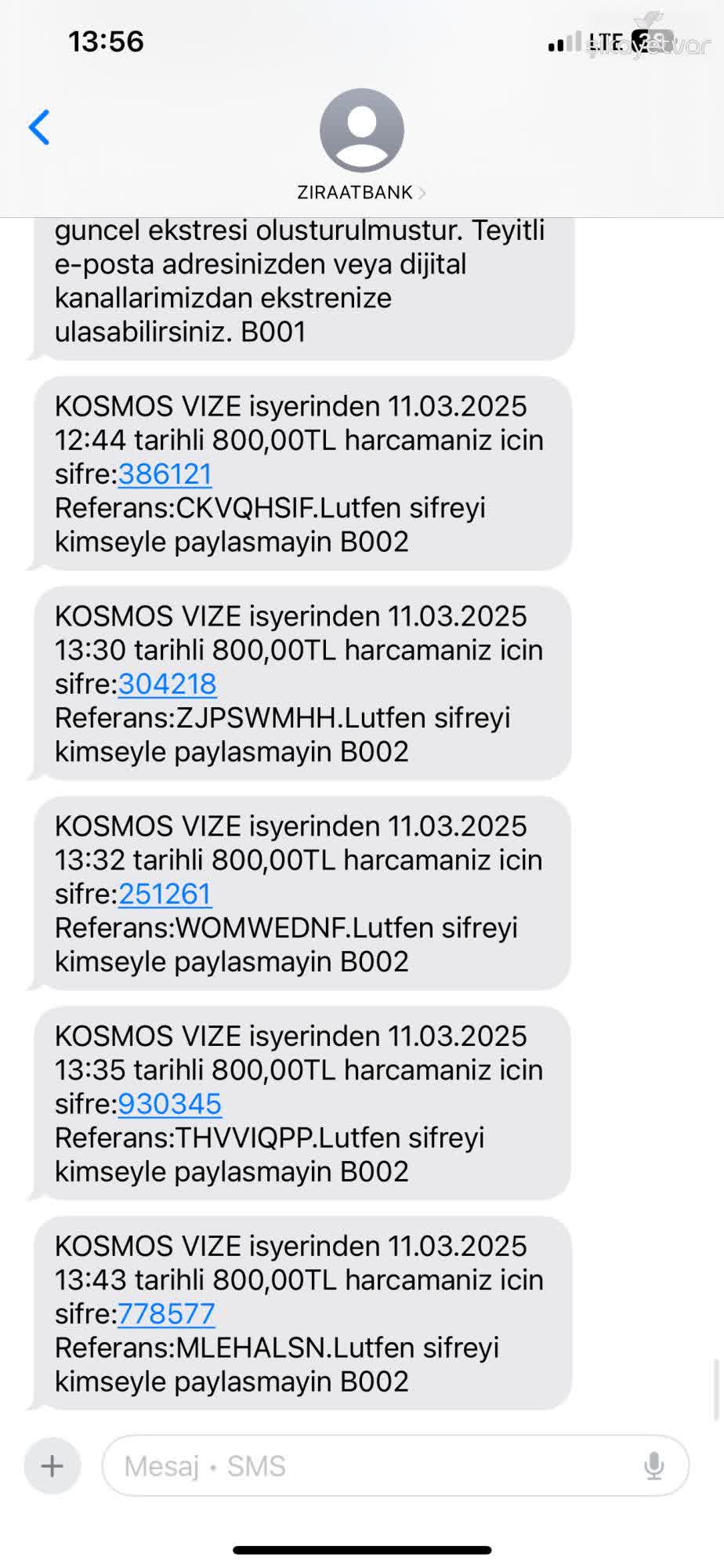The image size is (724, 1568).
Task: Tap the back arrow to return to conversations
Action: click(39, 128)
